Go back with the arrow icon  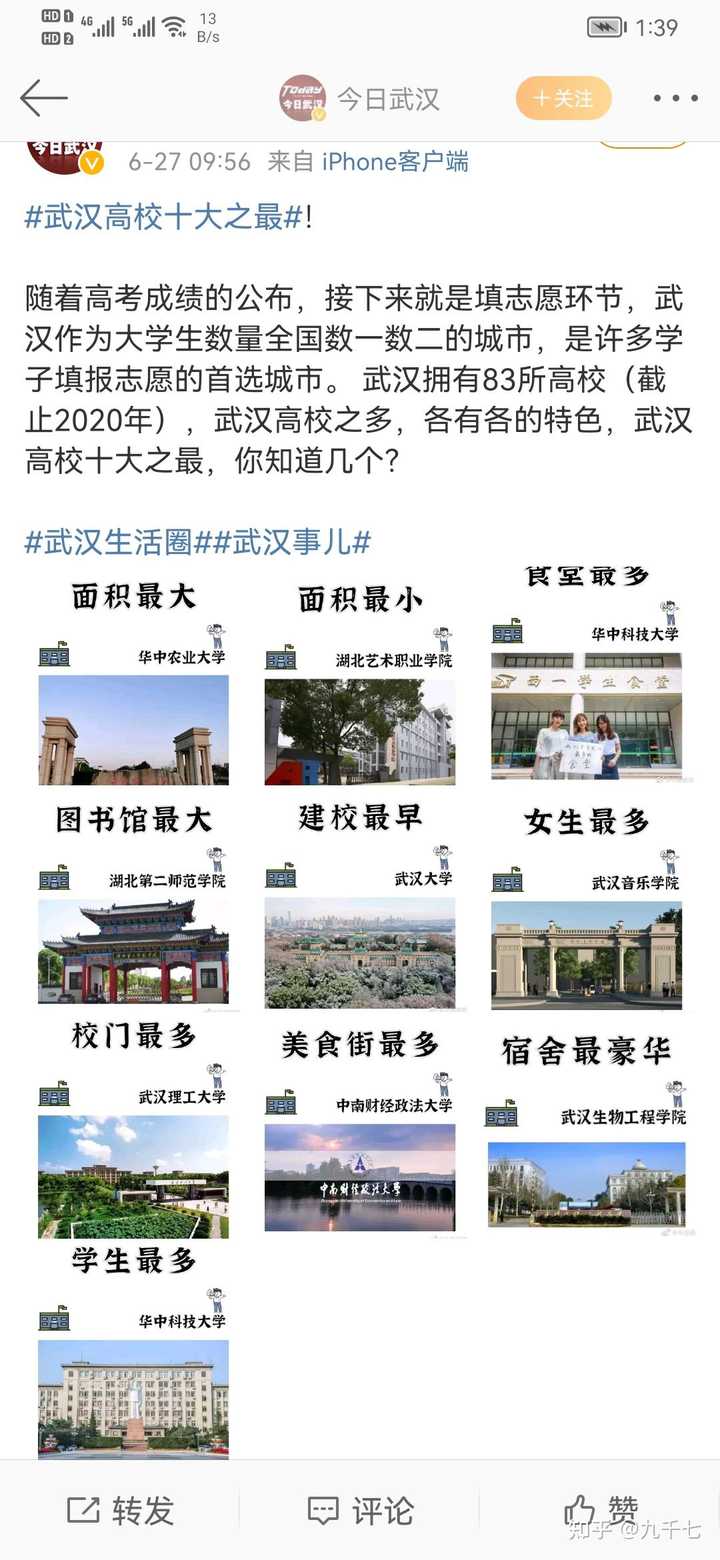pos(43,98)
